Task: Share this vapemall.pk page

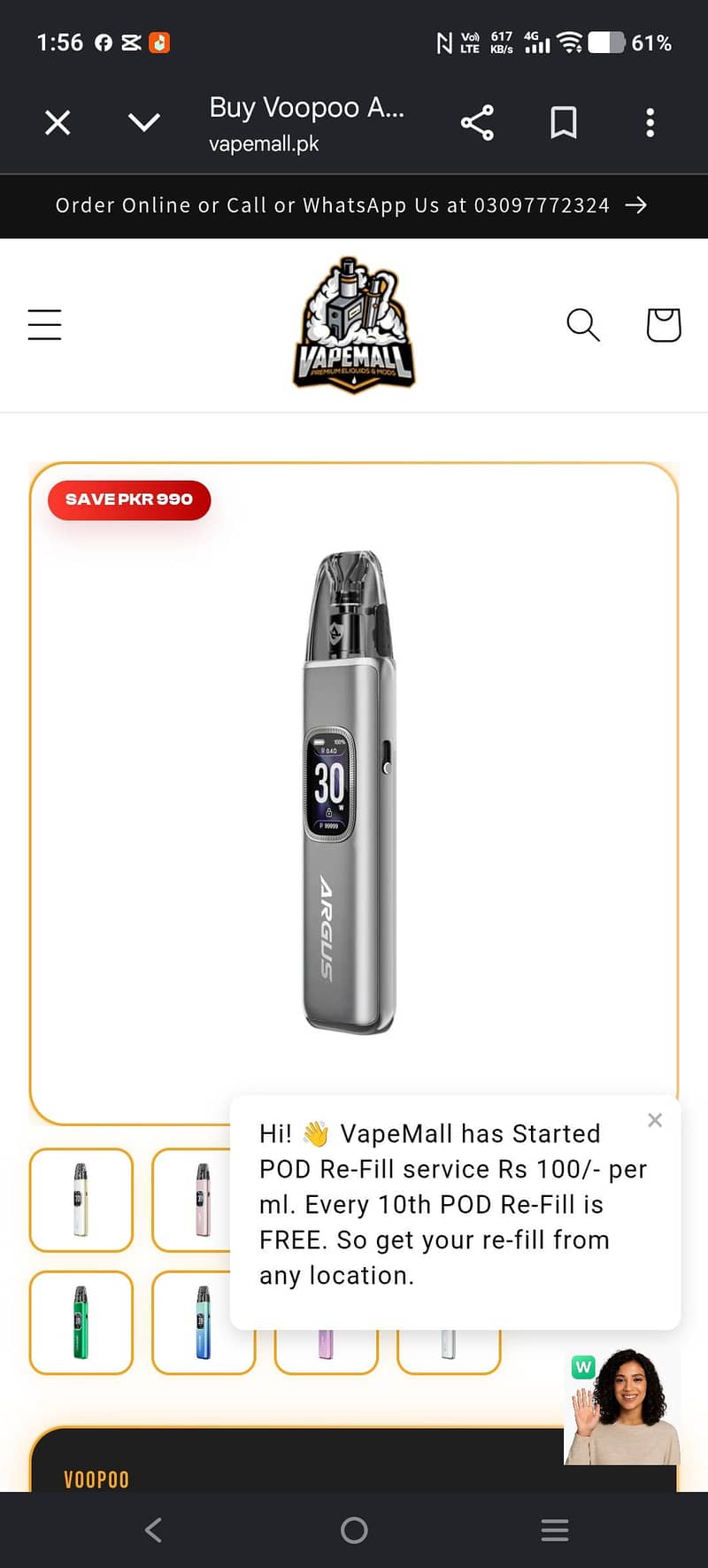Action: point(477,122)
